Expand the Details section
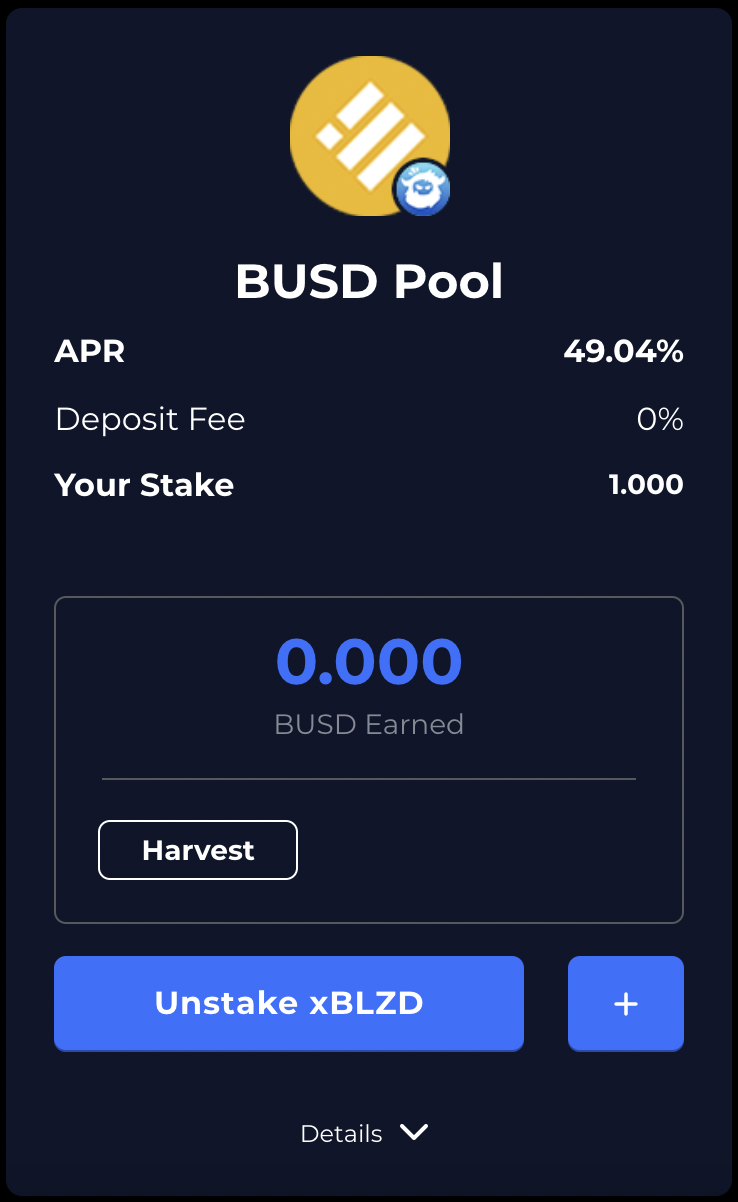This screenshot has height=1202, width=738. coord(365,1133)
